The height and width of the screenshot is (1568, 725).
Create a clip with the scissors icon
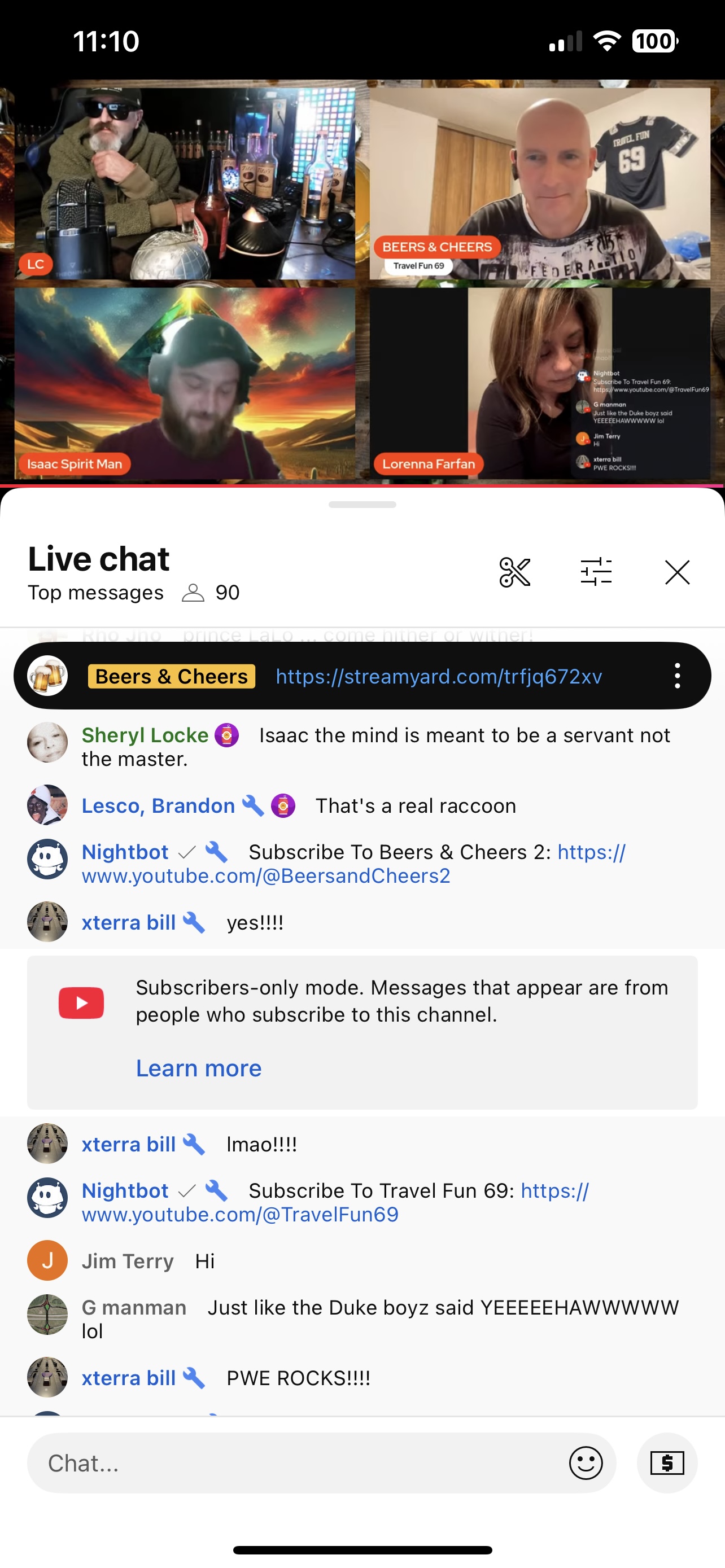514,572
